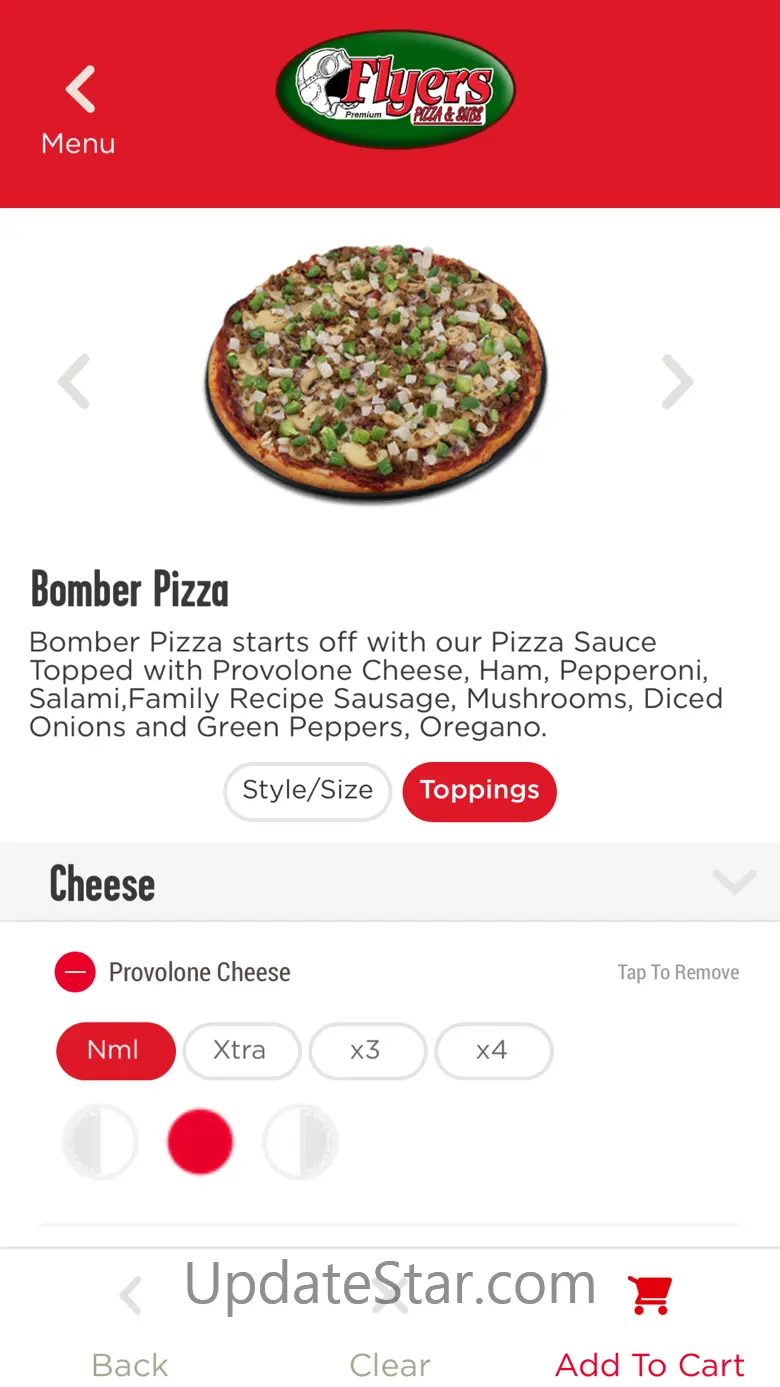The height and width of the screenshot is (1387, 780).
Task: Remove Provolone Cheese topping
Action: (75, 972)
